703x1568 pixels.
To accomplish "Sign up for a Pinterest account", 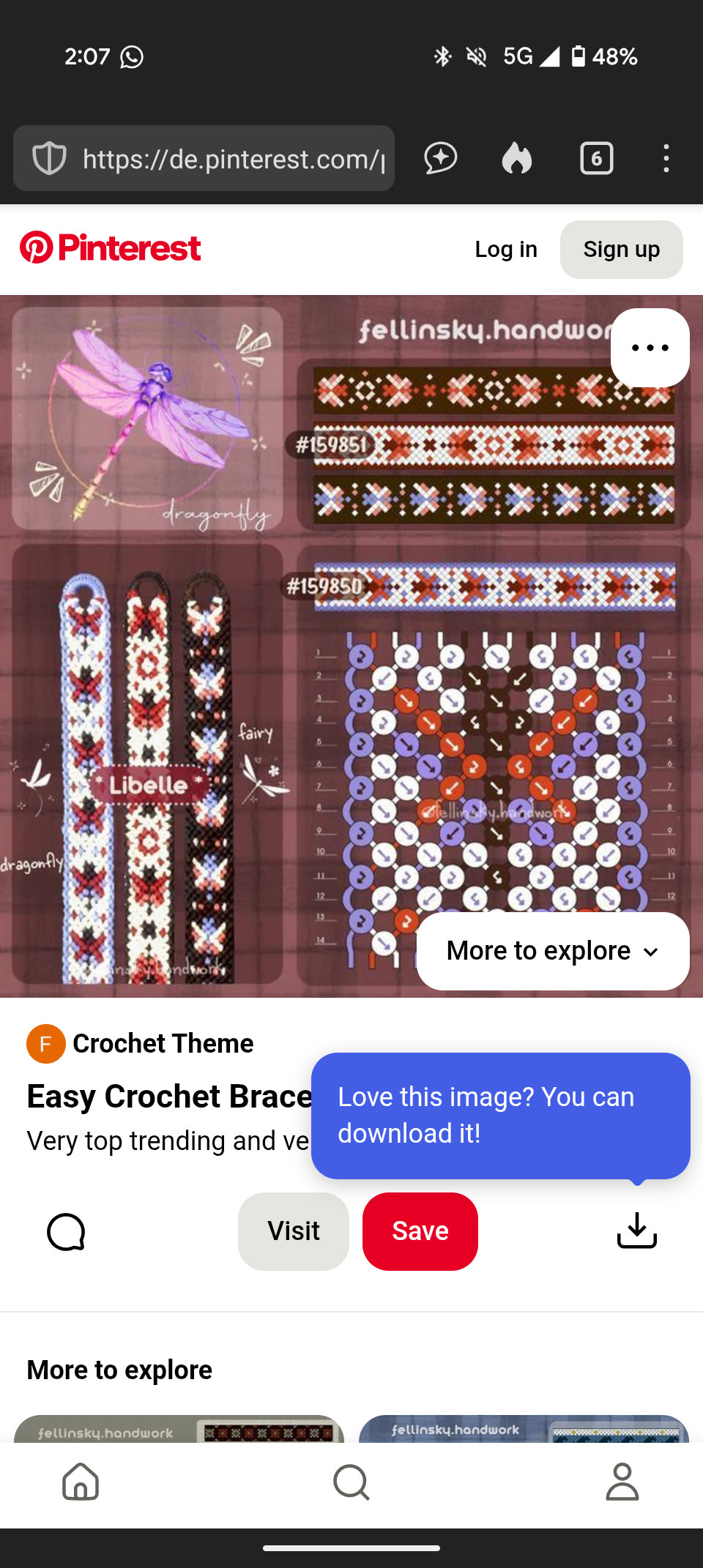I will point(621,250).
